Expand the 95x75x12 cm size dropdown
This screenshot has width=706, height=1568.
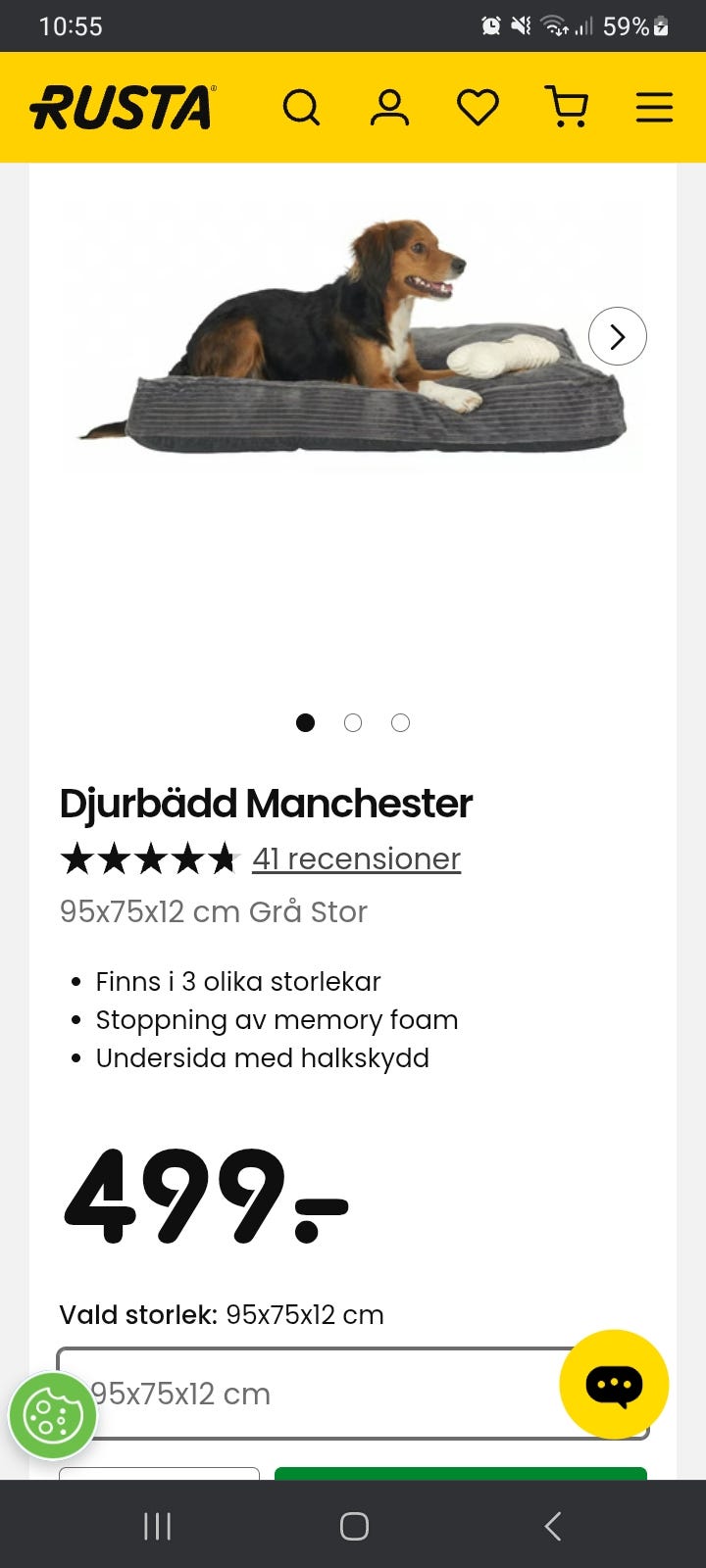pos(324,1393)
